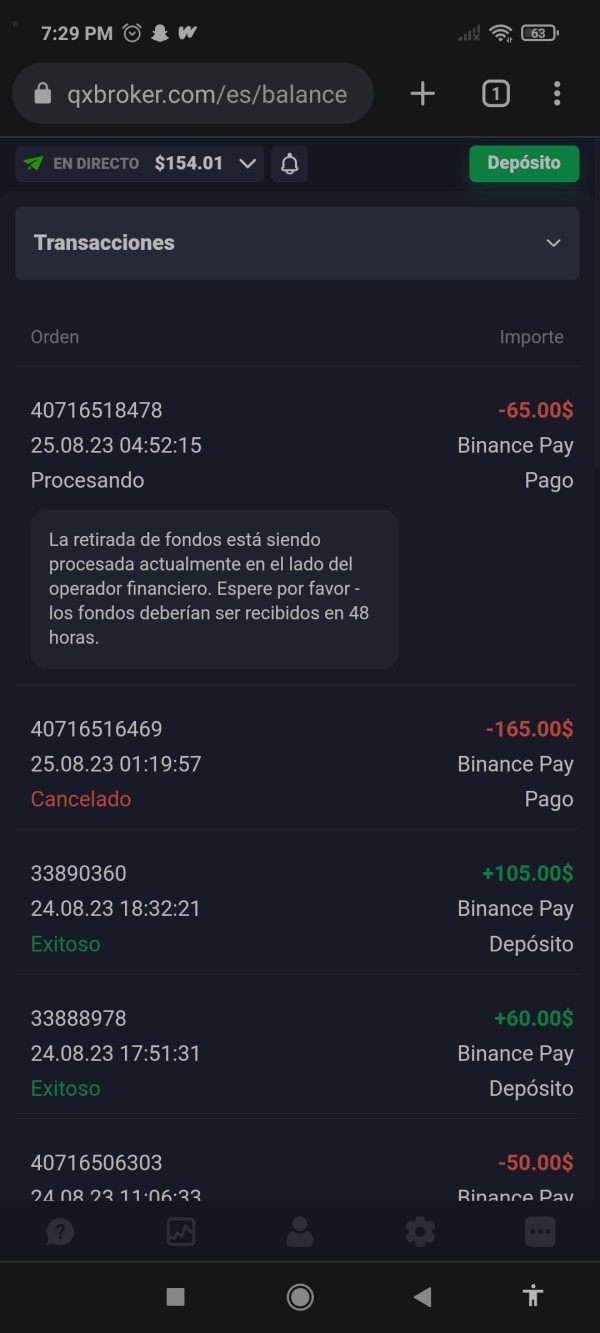Switch to the trading chart tab
Image resolution: width=600 pixels, height=1333 pixels.
180,1232
